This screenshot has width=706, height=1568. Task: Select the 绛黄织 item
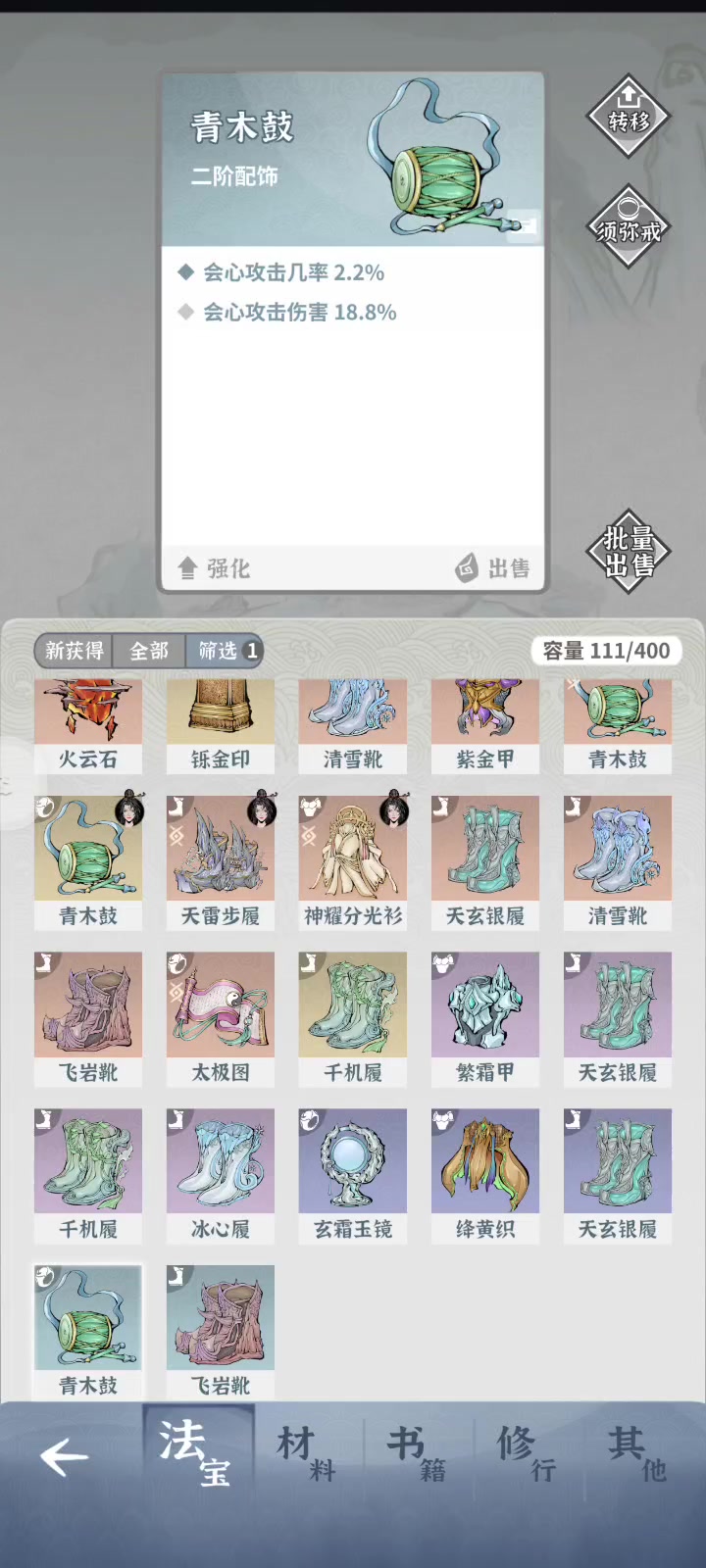(485, 1176)
